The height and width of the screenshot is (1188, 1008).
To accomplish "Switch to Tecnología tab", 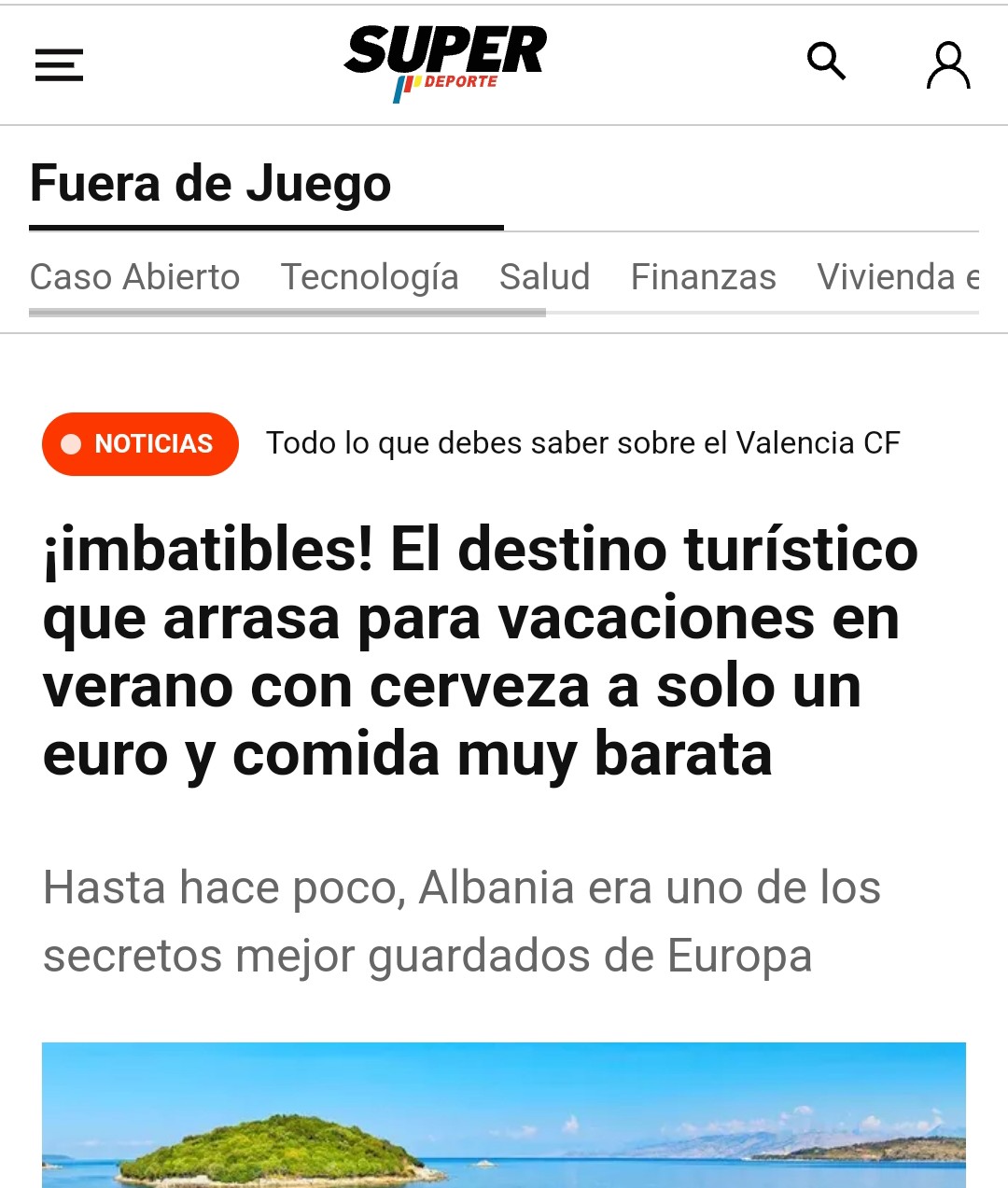I will click(370, 277).
